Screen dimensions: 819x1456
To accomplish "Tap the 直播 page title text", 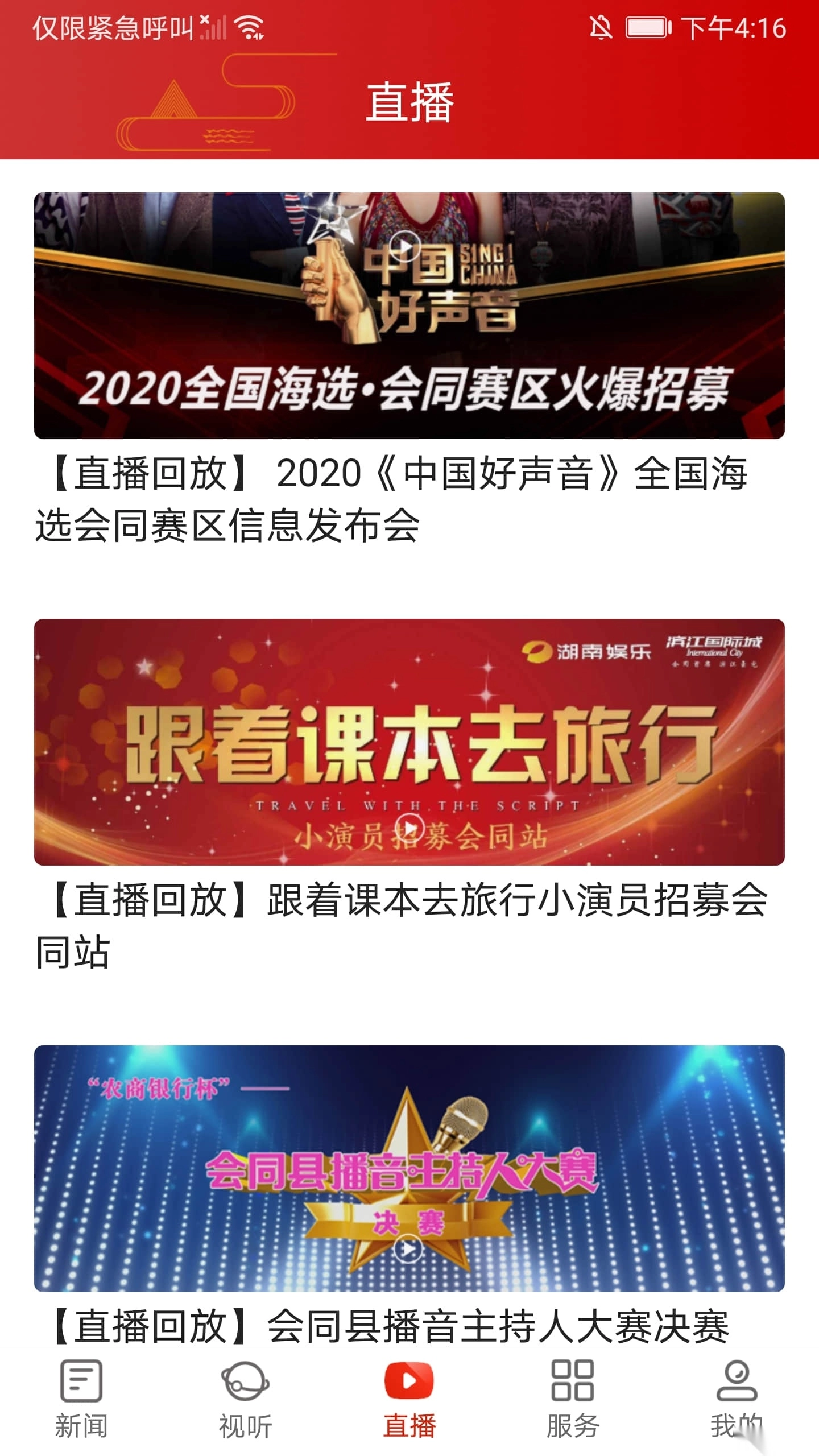I will click(x=409, y=104).
